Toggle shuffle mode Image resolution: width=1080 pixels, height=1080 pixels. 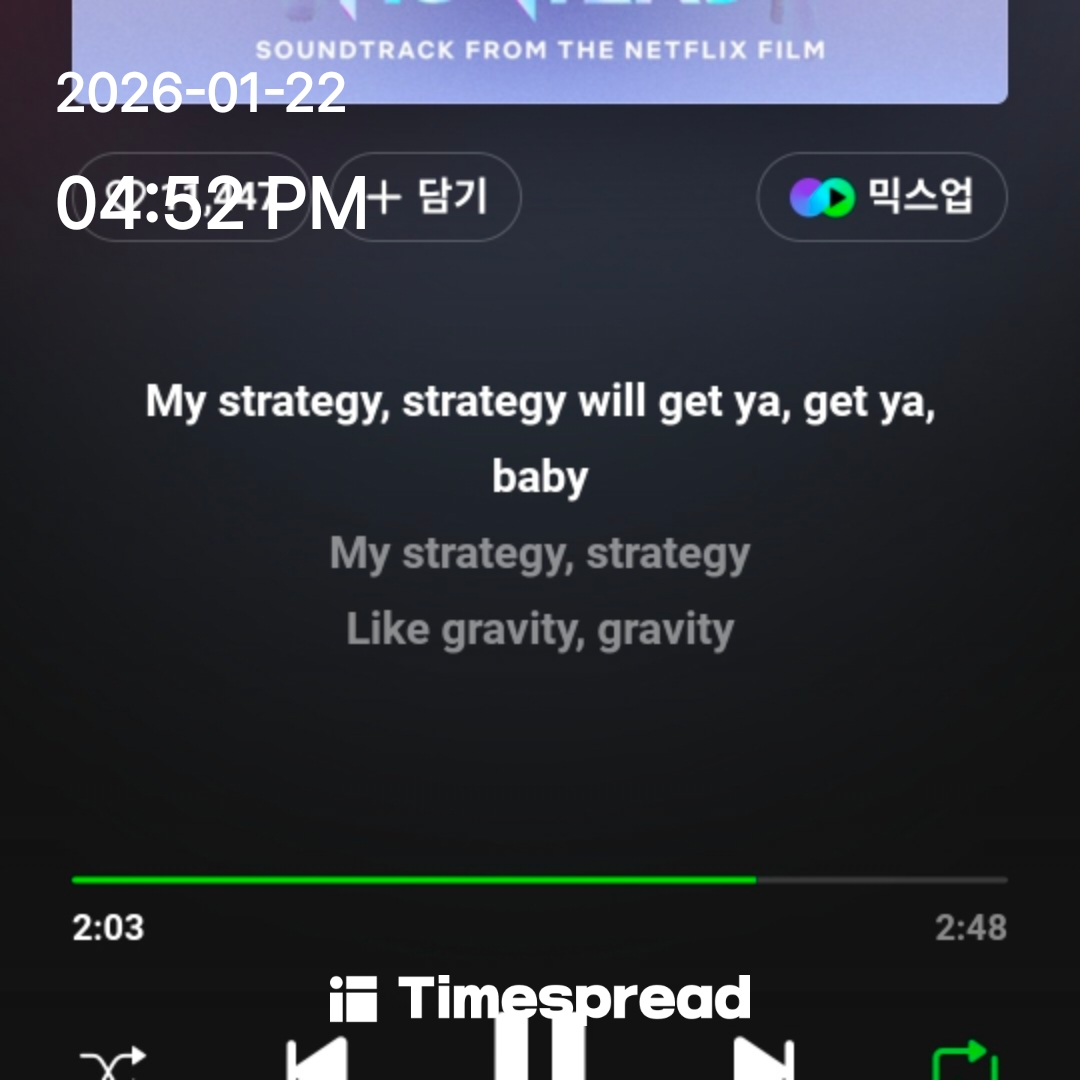coord(113,1063)
